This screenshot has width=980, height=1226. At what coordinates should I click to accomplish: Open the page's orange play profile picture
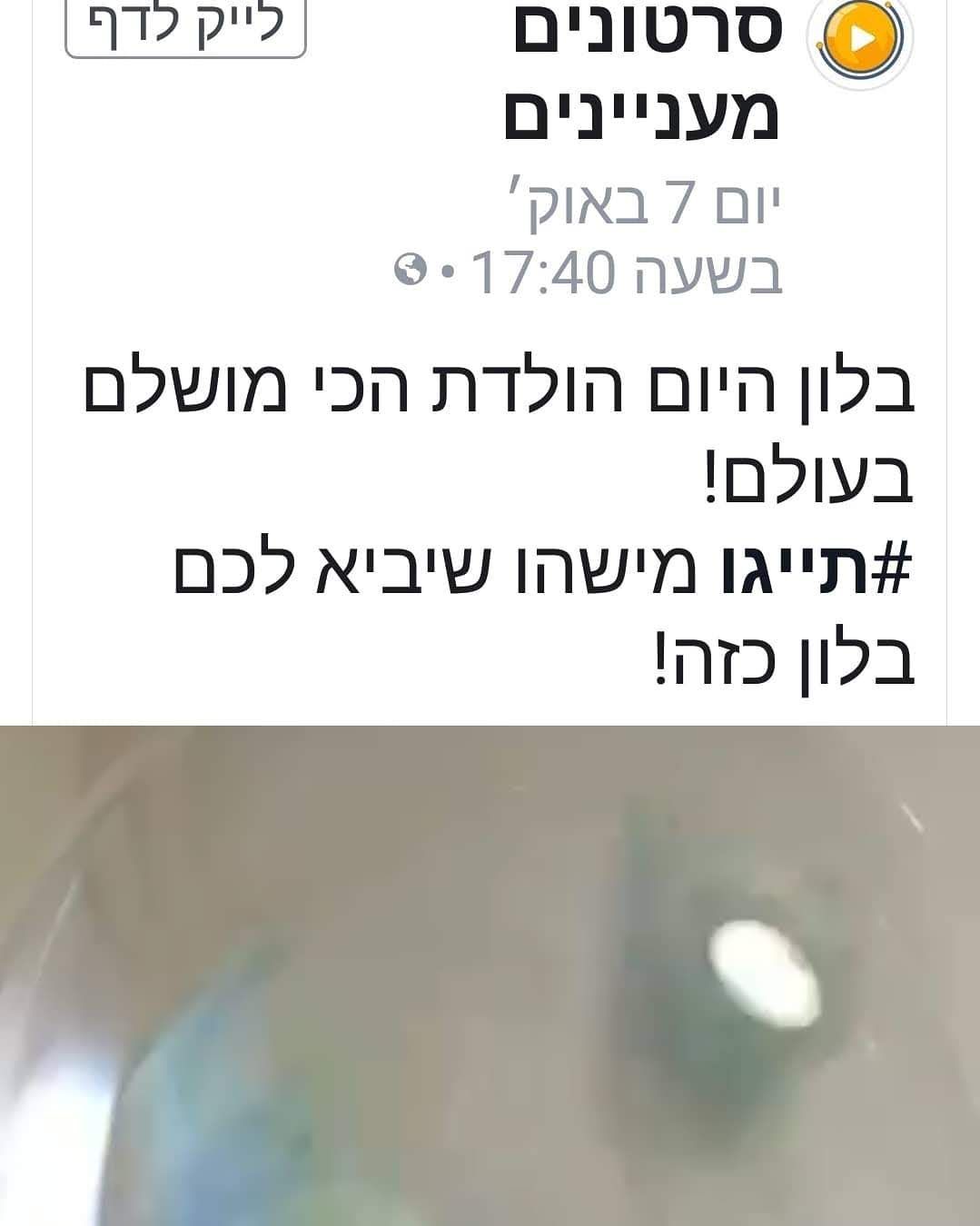tap(861, 39)
